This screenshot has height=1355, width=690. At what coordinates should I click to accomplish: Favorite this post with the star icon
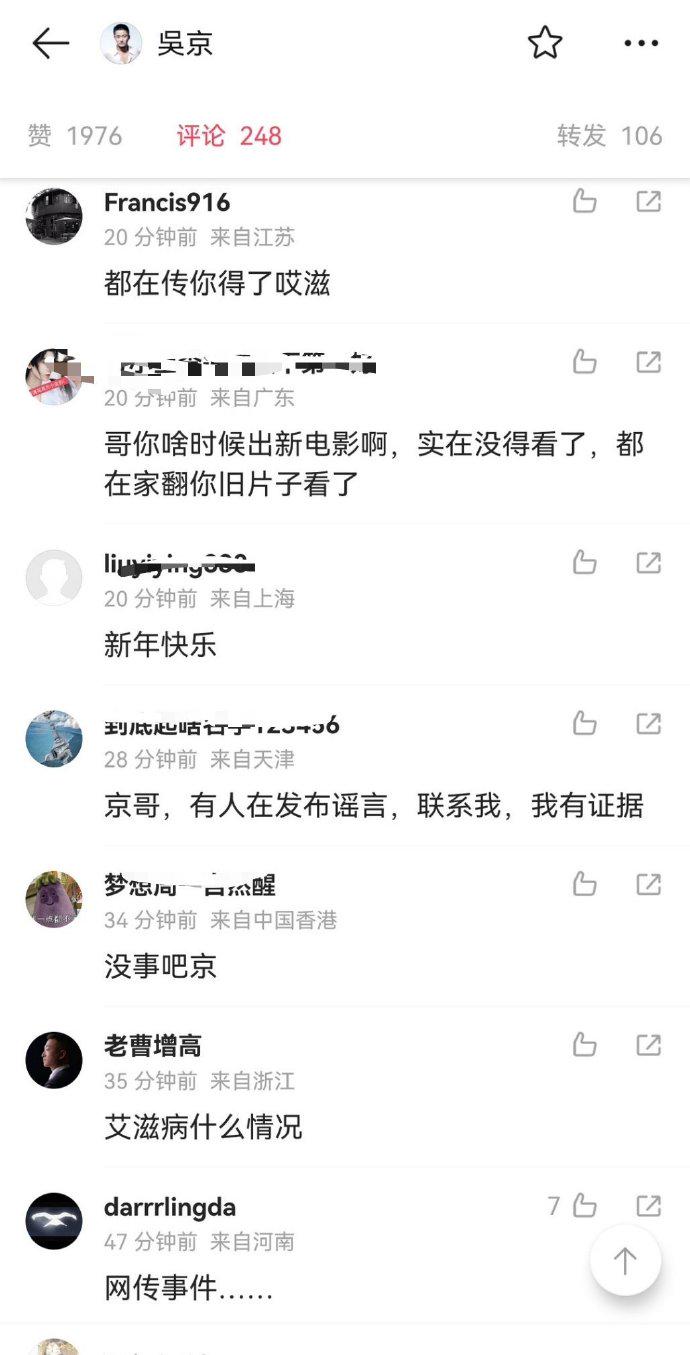[x=545, y=43]
